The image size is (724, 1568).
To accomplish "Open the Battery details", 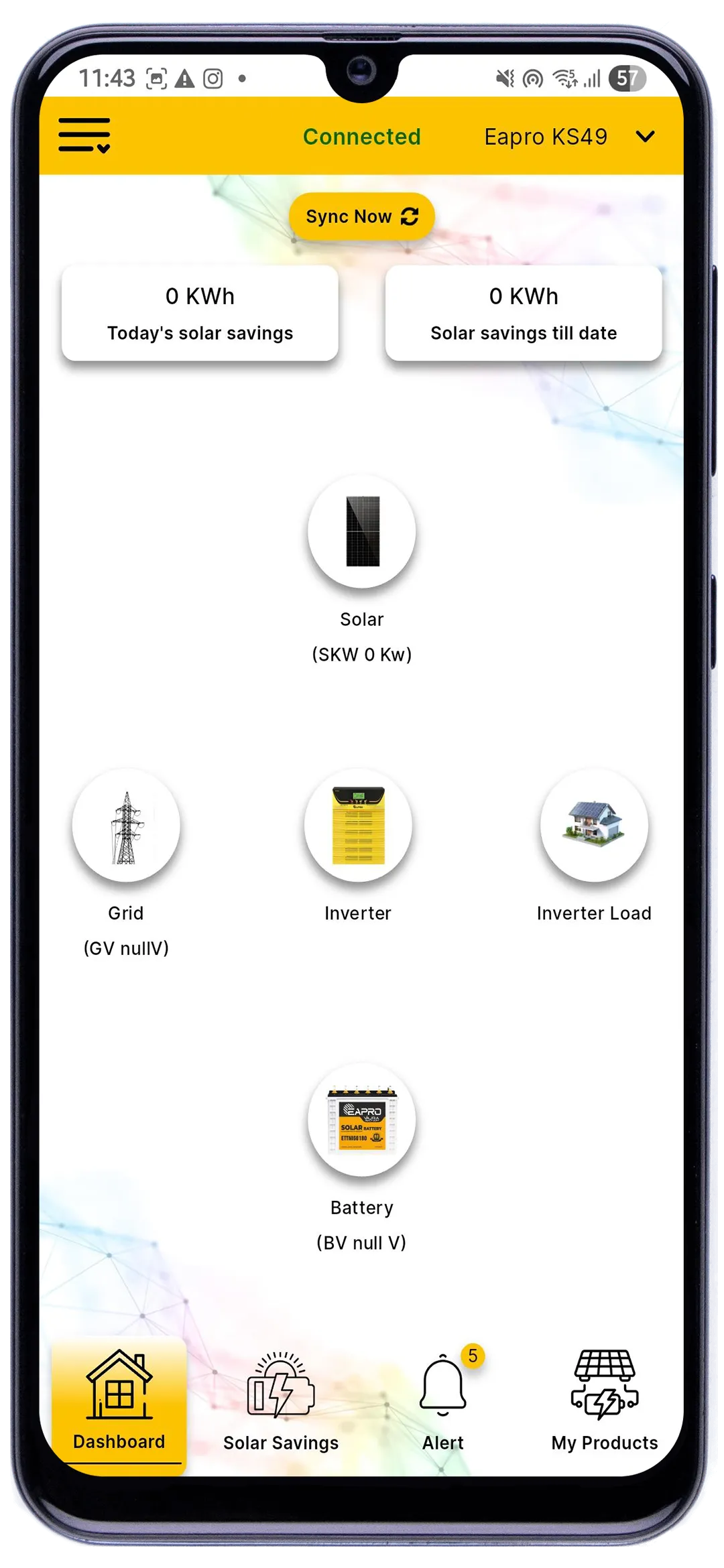I will (x=362, y=1120).
